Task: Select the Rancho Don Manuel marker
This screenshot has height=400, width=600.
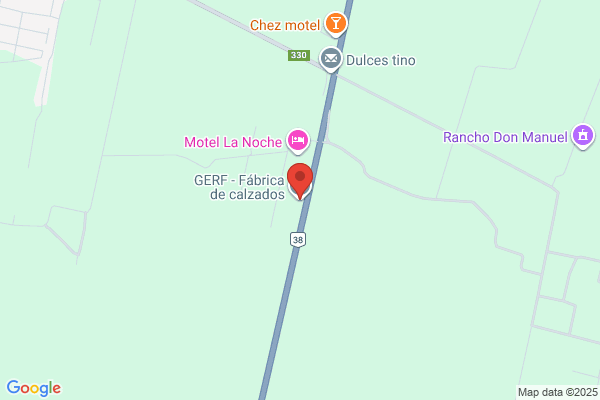Action: point(583,137)
